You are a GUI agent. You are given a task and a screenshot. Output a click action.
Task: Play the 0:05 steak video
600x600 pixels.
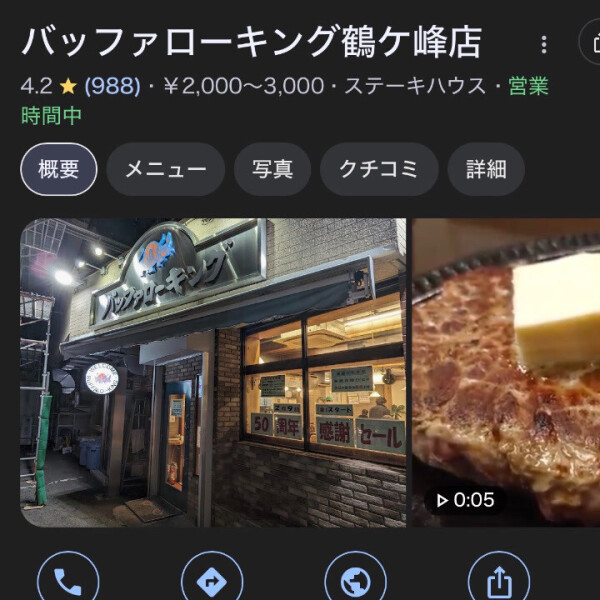click(507, 372)
